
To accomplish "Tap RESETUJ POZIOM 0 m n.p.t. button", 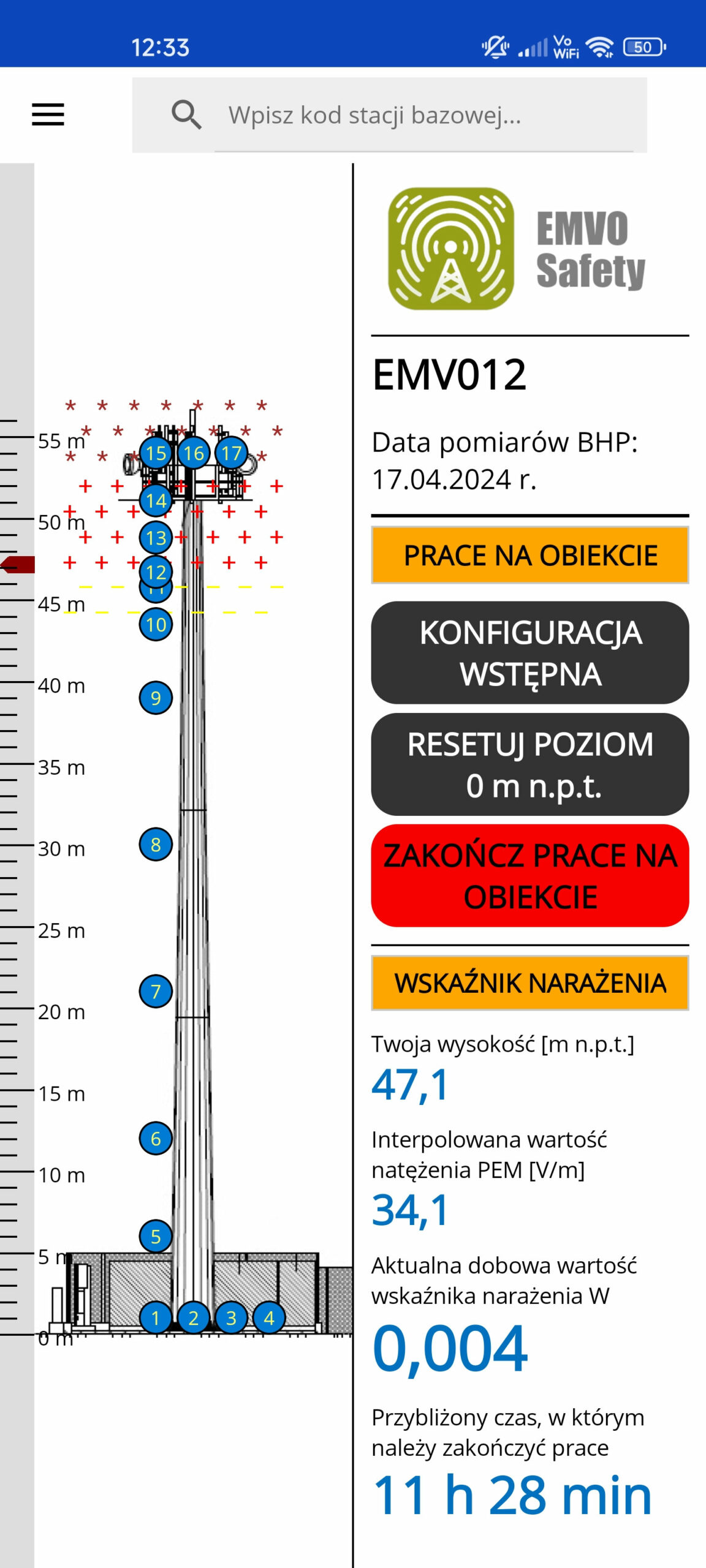I will pos(529,764).
